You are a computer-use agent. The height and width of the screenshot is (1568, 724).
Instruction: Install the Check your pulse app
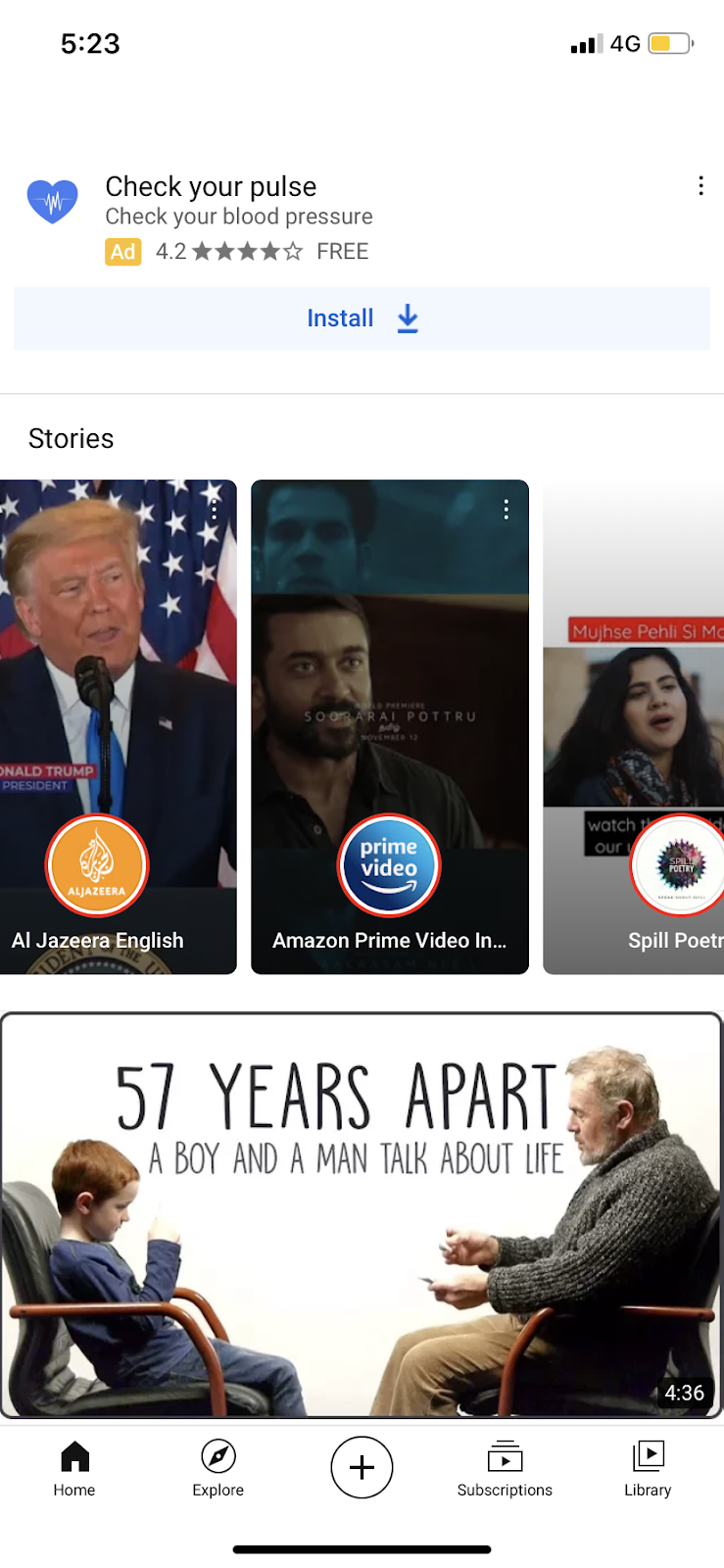[362, 318]
